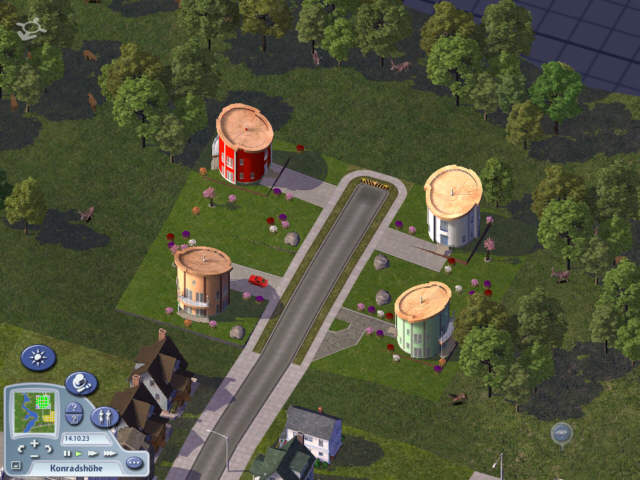This screenshot has width=640, height=480.
Task: Zoom in with the plus button
Action: [x=34, y=443]
